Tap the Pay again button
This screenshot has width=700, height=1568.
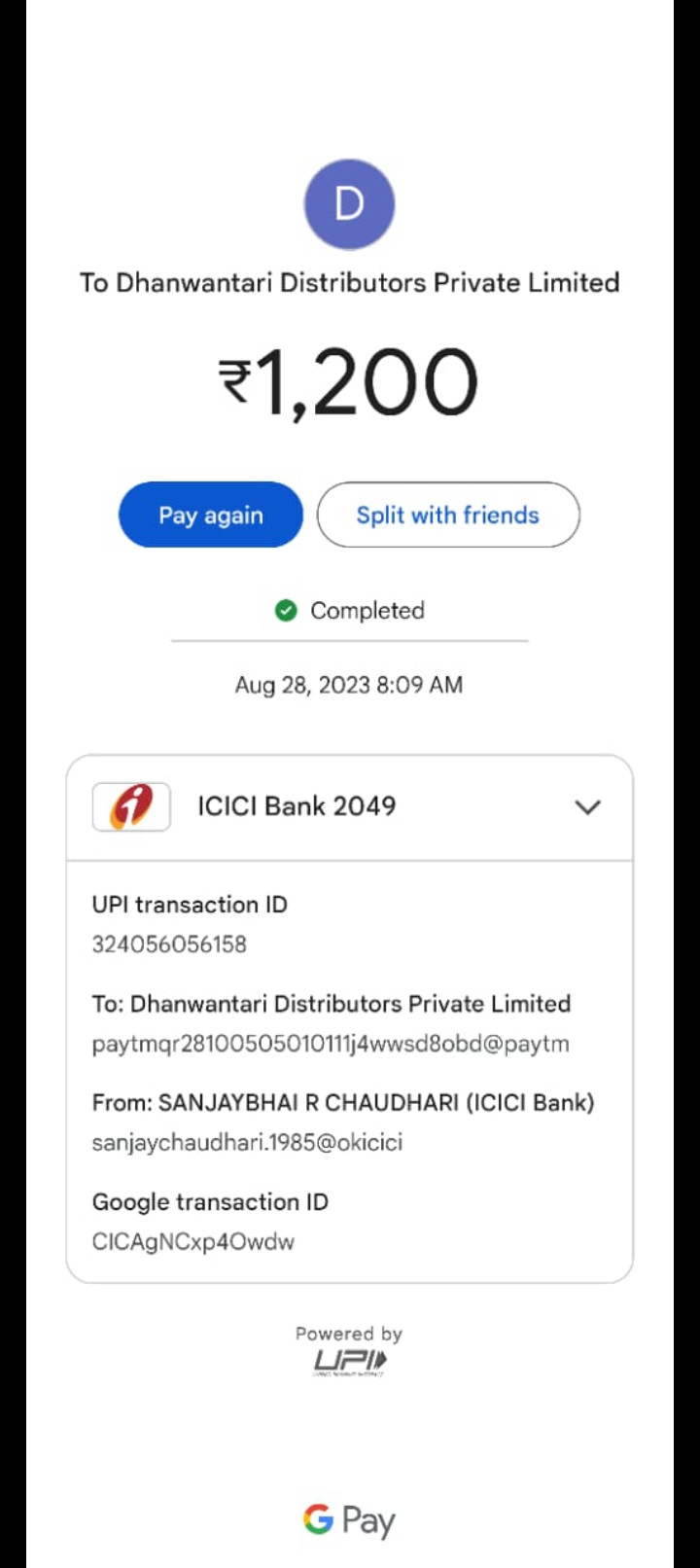click(211, 515)
